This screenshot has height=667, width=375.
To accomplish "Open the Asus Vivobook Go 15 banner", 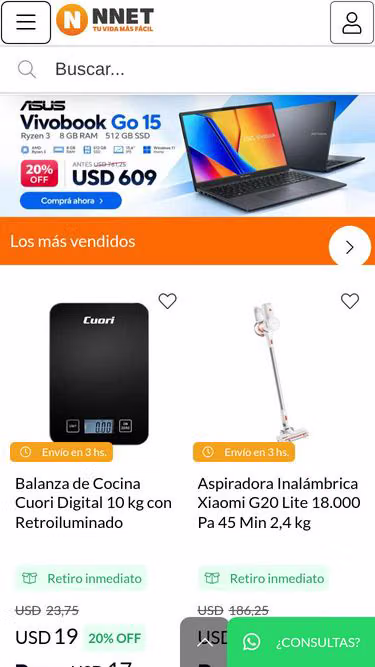I will (188, 155).
